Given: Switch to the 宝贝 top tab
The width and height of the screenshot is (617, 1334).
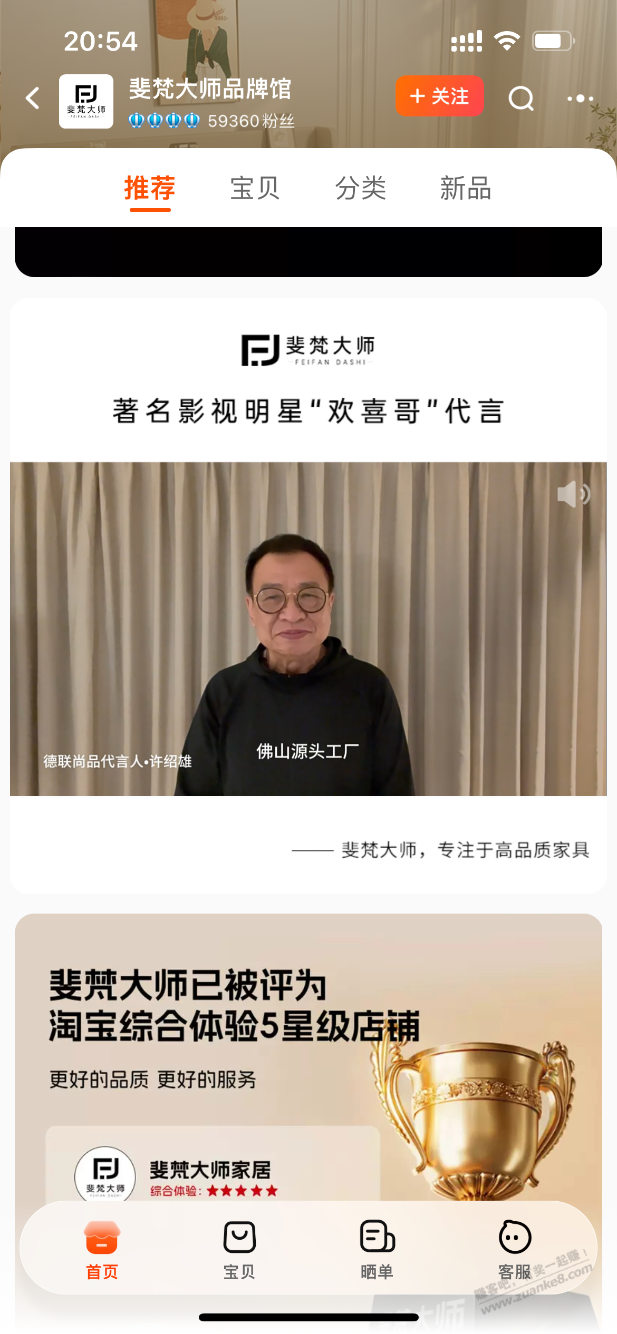Looking at the screenshot, I should click(254, 188).
